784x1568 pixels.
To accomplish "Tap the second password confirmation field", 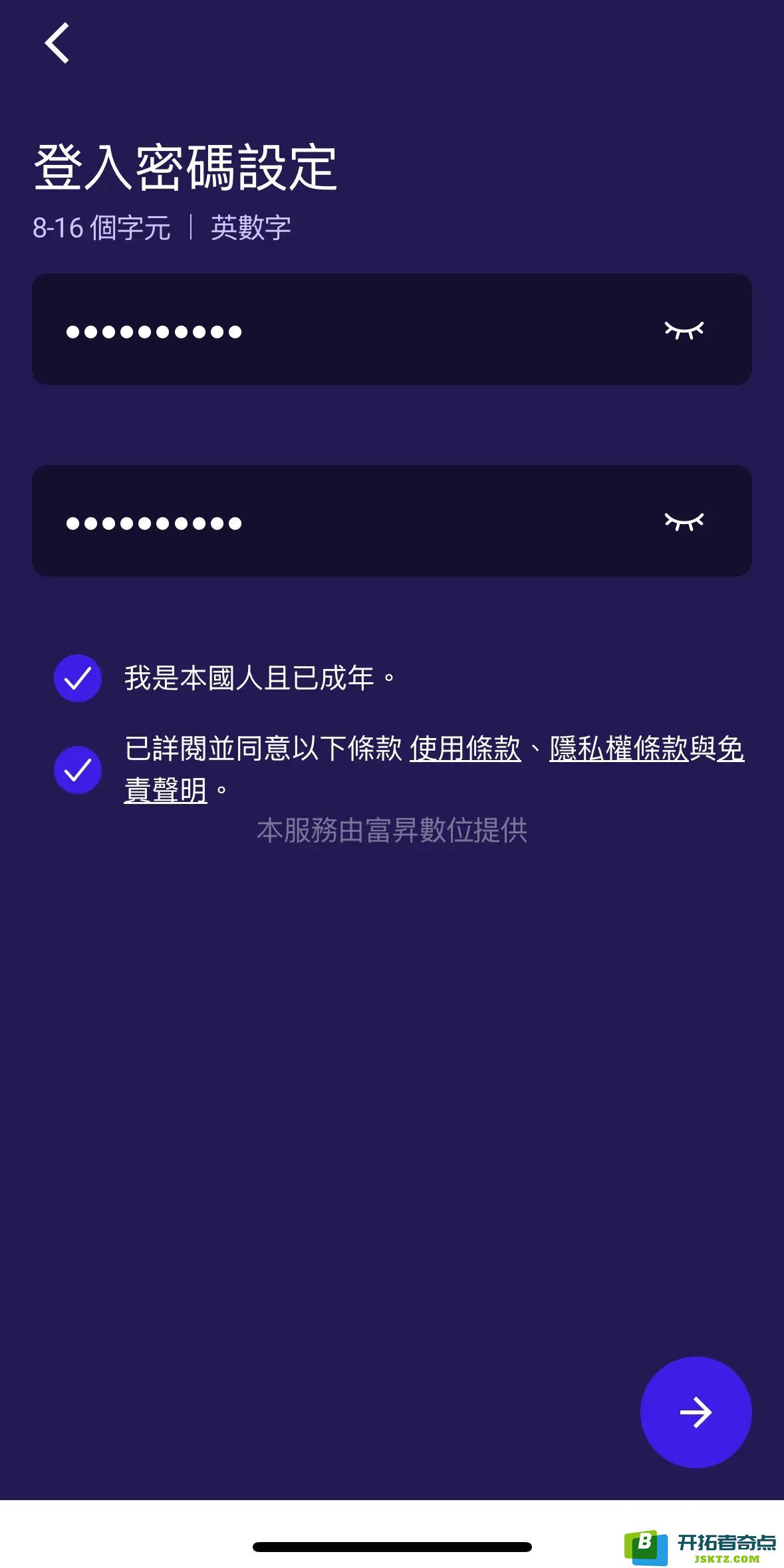I will (x=332, y=521).
